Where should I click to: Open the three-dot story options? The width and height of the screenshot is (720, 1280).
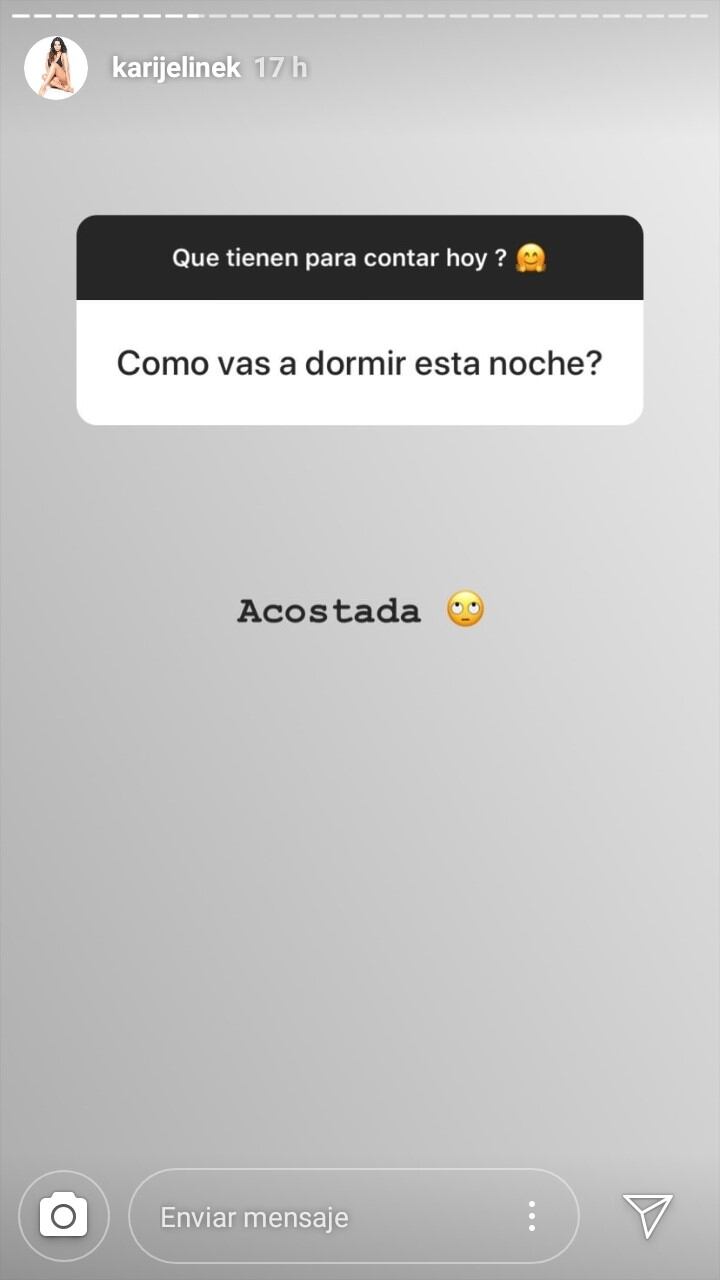pyautogui.click(x=532, y=1216)
